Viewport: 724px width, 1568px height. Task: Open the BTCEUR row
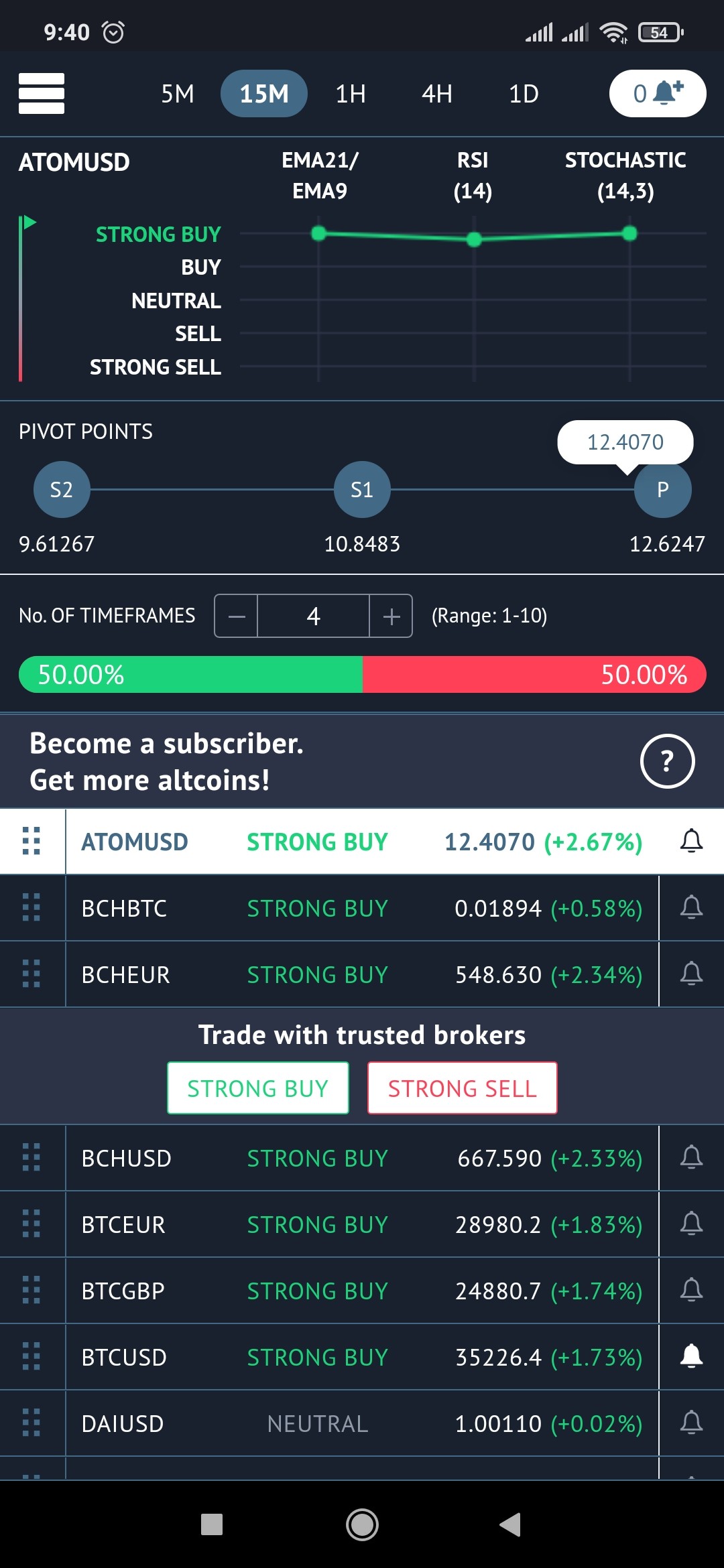tap(362, 1224)
